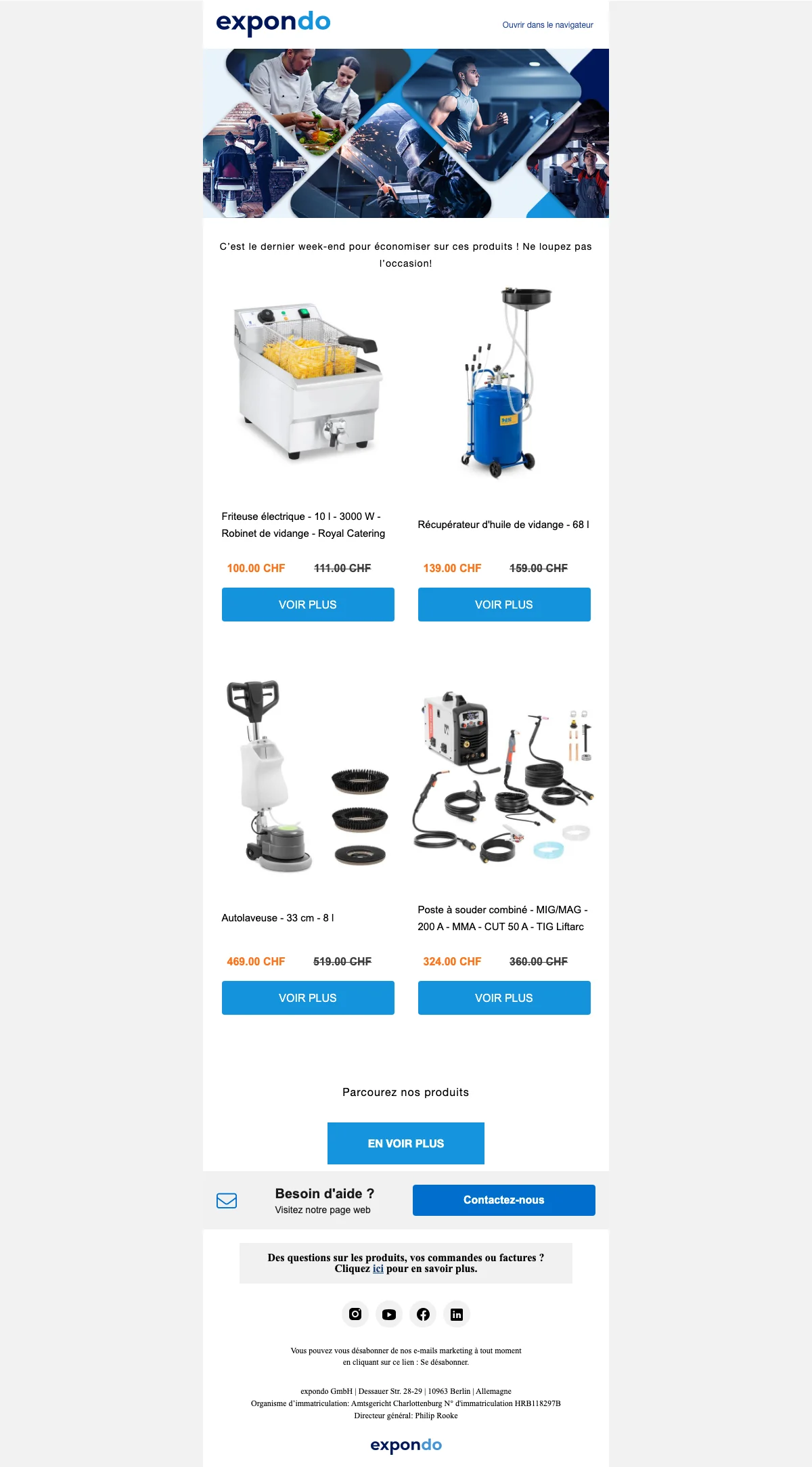The image size is (812, 1467).
Task: Open the oil drain collector product image
Action: pos(504,382)
